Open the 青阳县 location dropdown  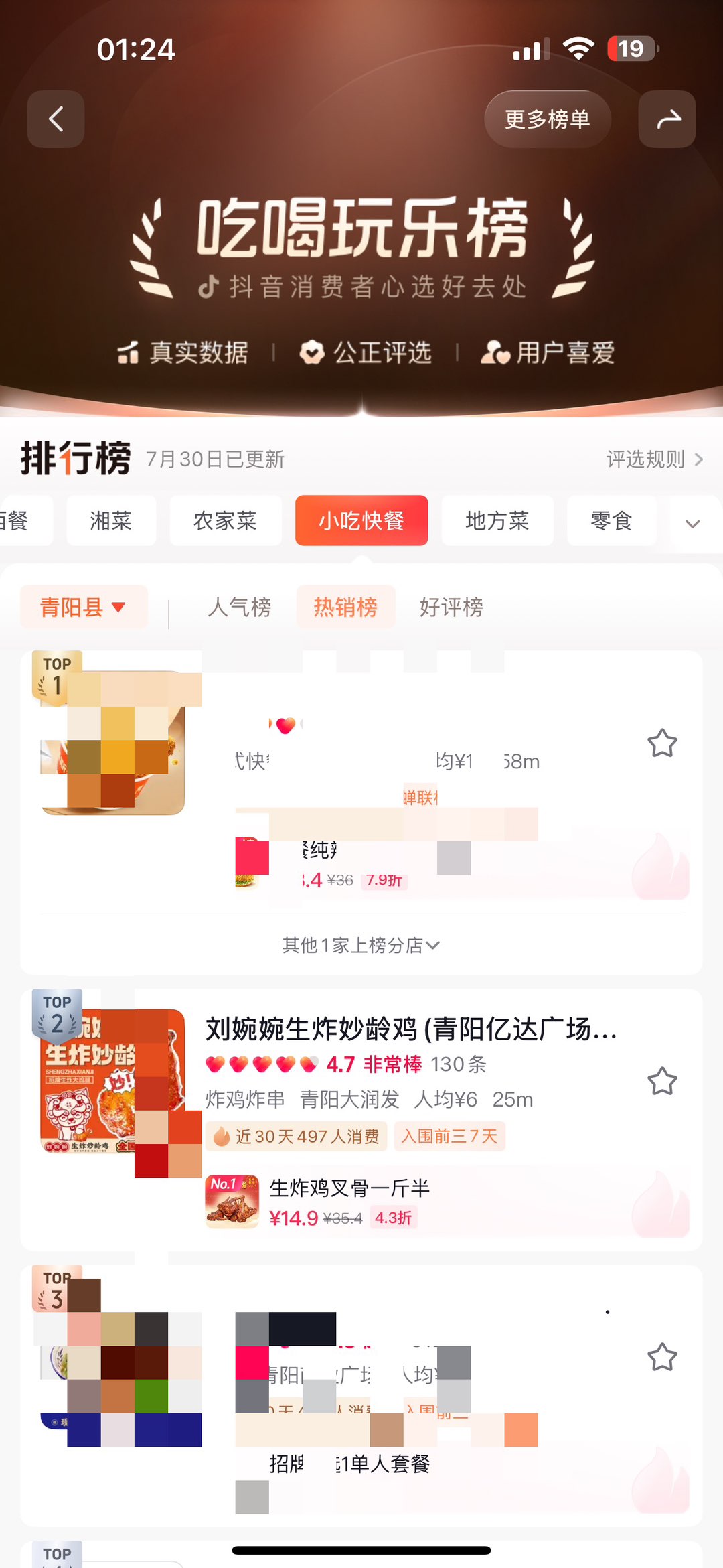[x=83, y=607]
